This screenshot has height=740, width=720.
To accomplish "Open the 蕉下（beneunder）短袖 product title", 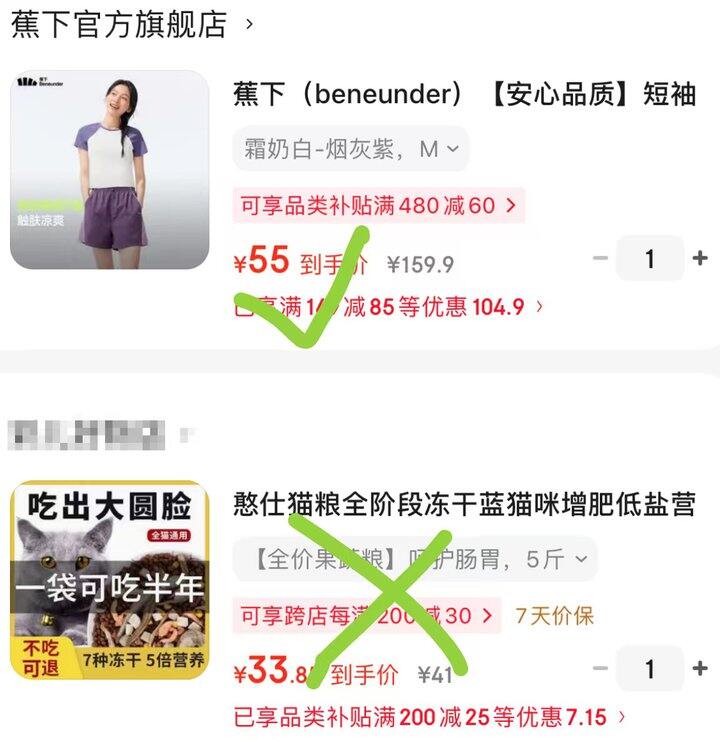I will 463,95.
